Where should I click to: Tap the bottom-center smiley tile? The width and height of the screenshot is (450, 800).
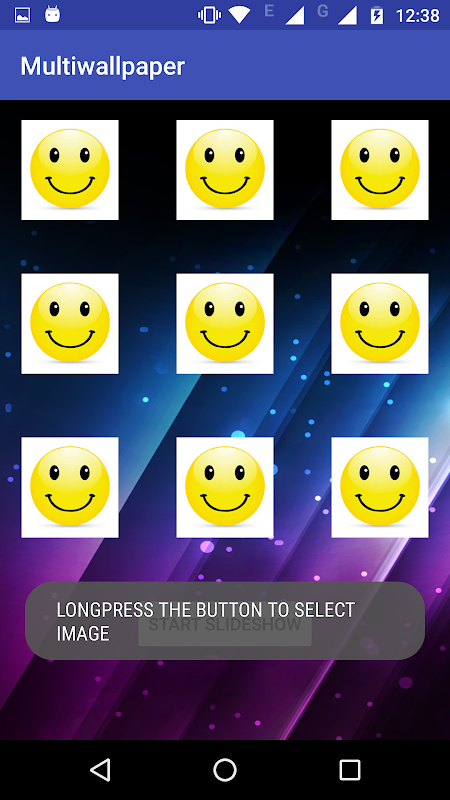point(225,487)
